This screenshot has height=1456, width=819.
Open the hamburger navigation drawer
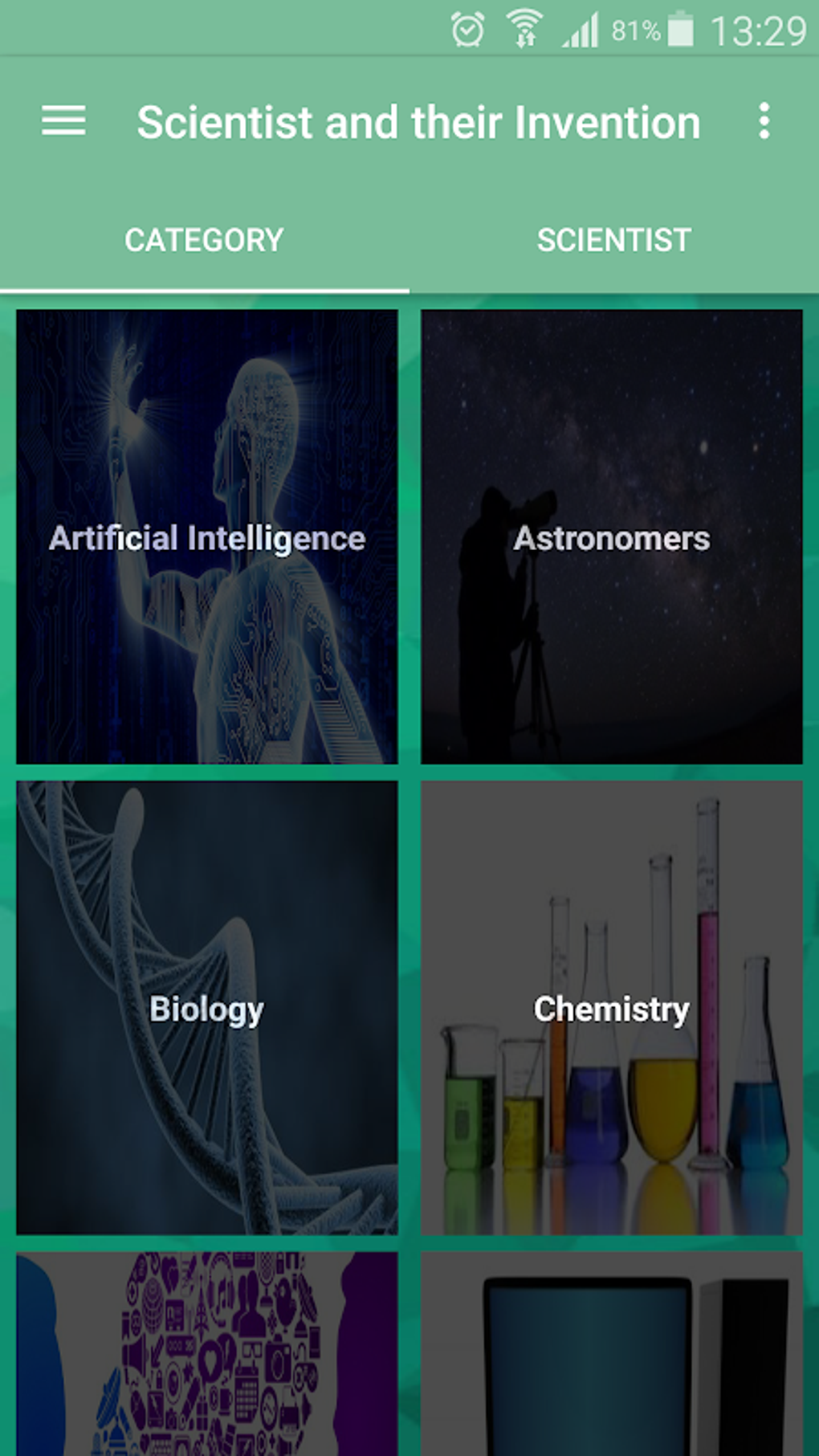coord(63,121)
